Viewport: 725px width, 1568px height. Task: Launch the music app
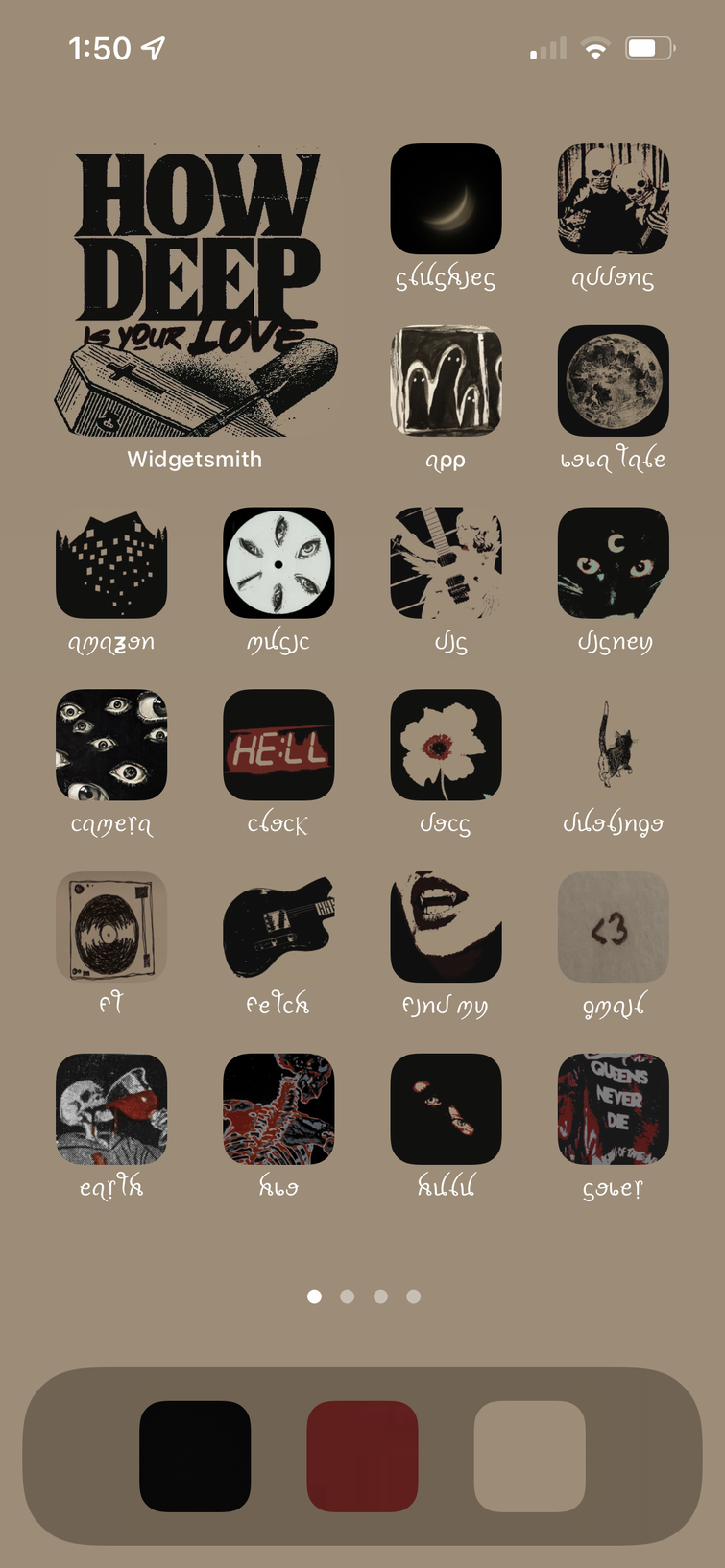pos(278,563)
